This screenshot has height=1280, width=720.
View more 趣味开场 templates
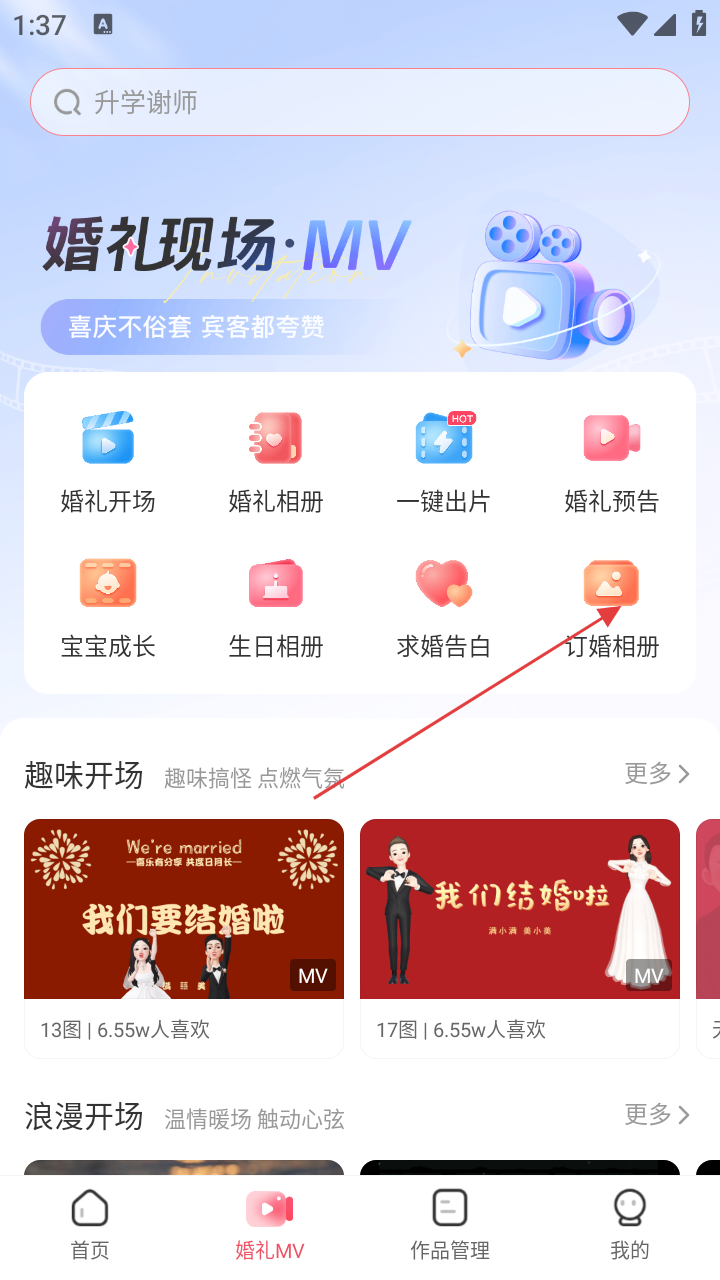click(x=657, y=774)
